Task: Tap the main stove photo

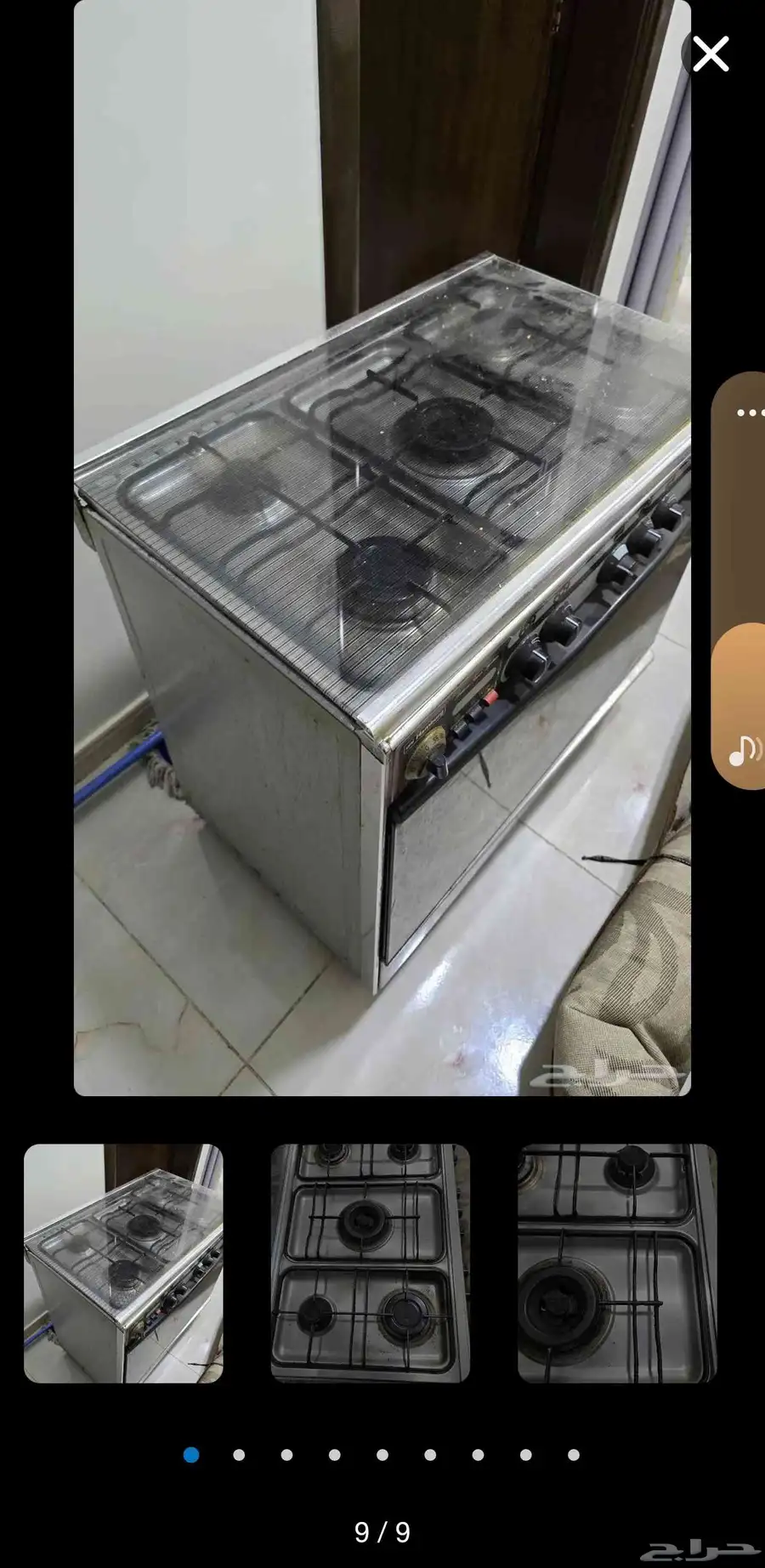Action: click(x=382, y=548)
